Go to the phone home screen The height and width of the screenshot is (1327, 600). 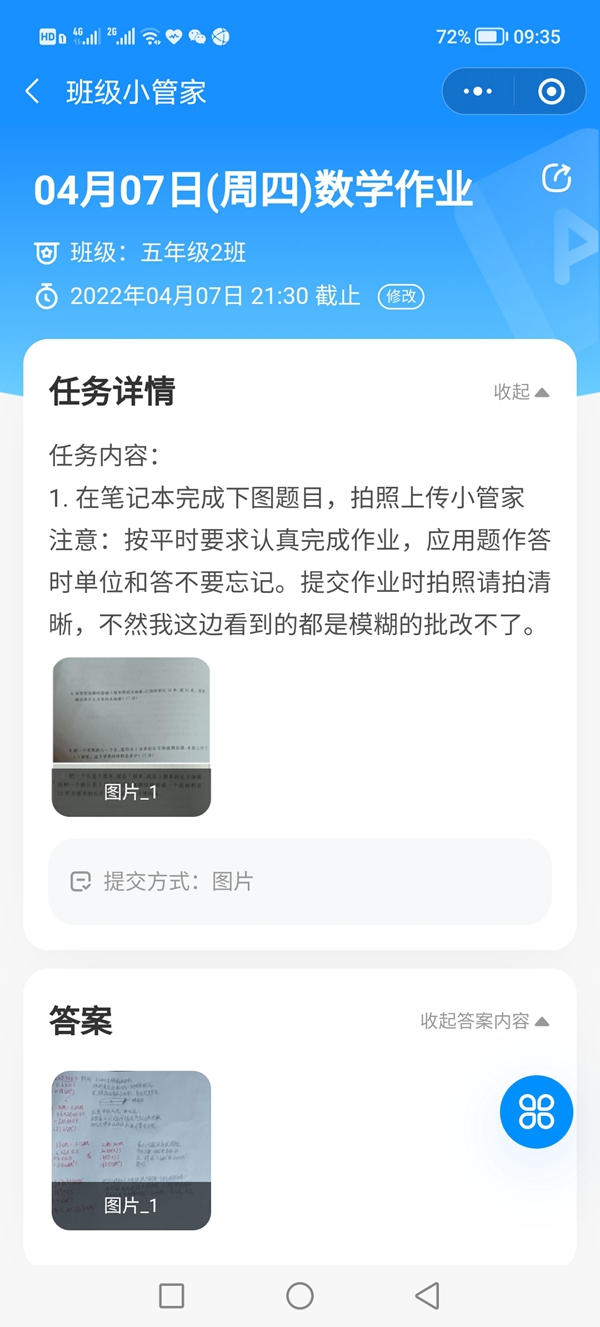tap(300, 1296)
